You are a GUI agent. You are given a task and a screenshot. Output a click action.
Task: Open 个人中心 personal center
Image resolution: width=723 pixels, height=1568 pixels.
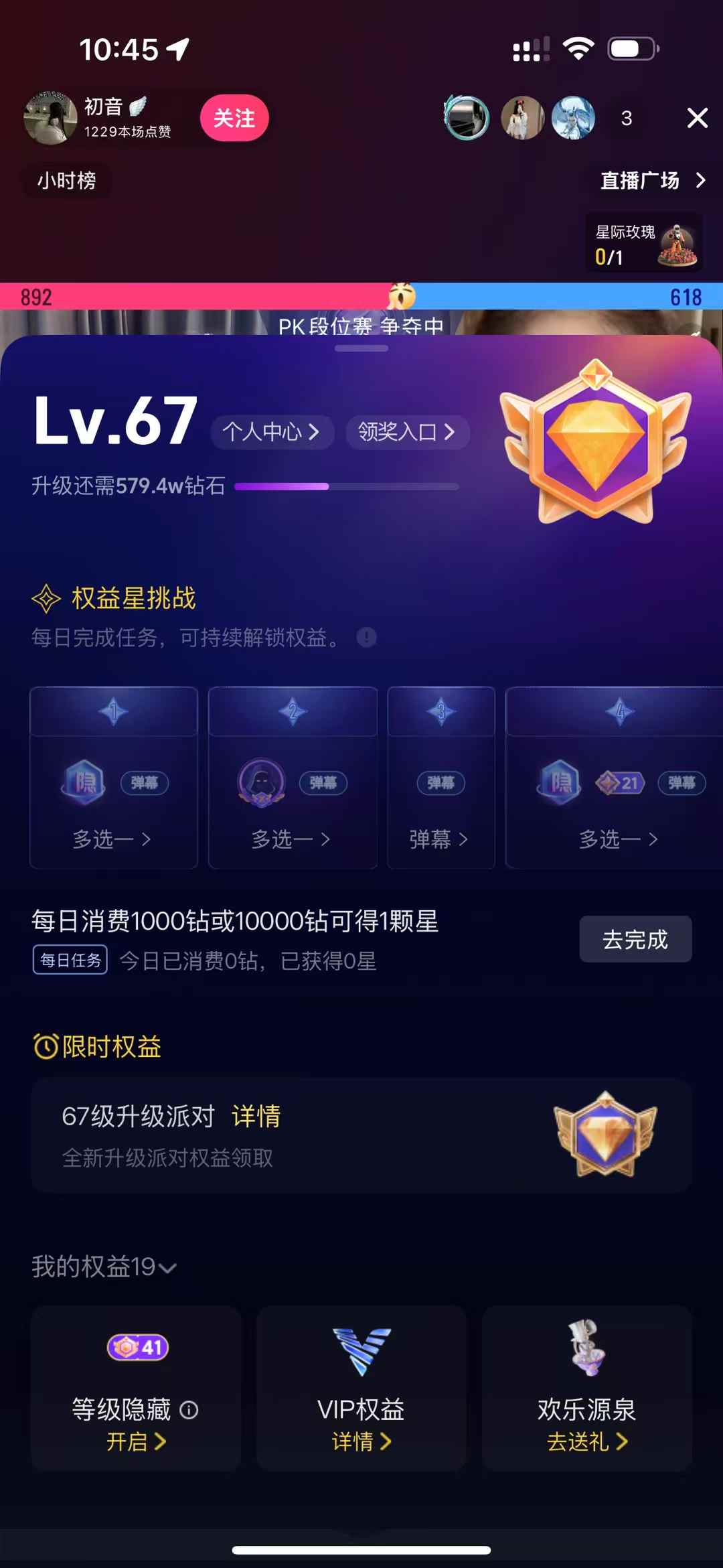[271, 432]
